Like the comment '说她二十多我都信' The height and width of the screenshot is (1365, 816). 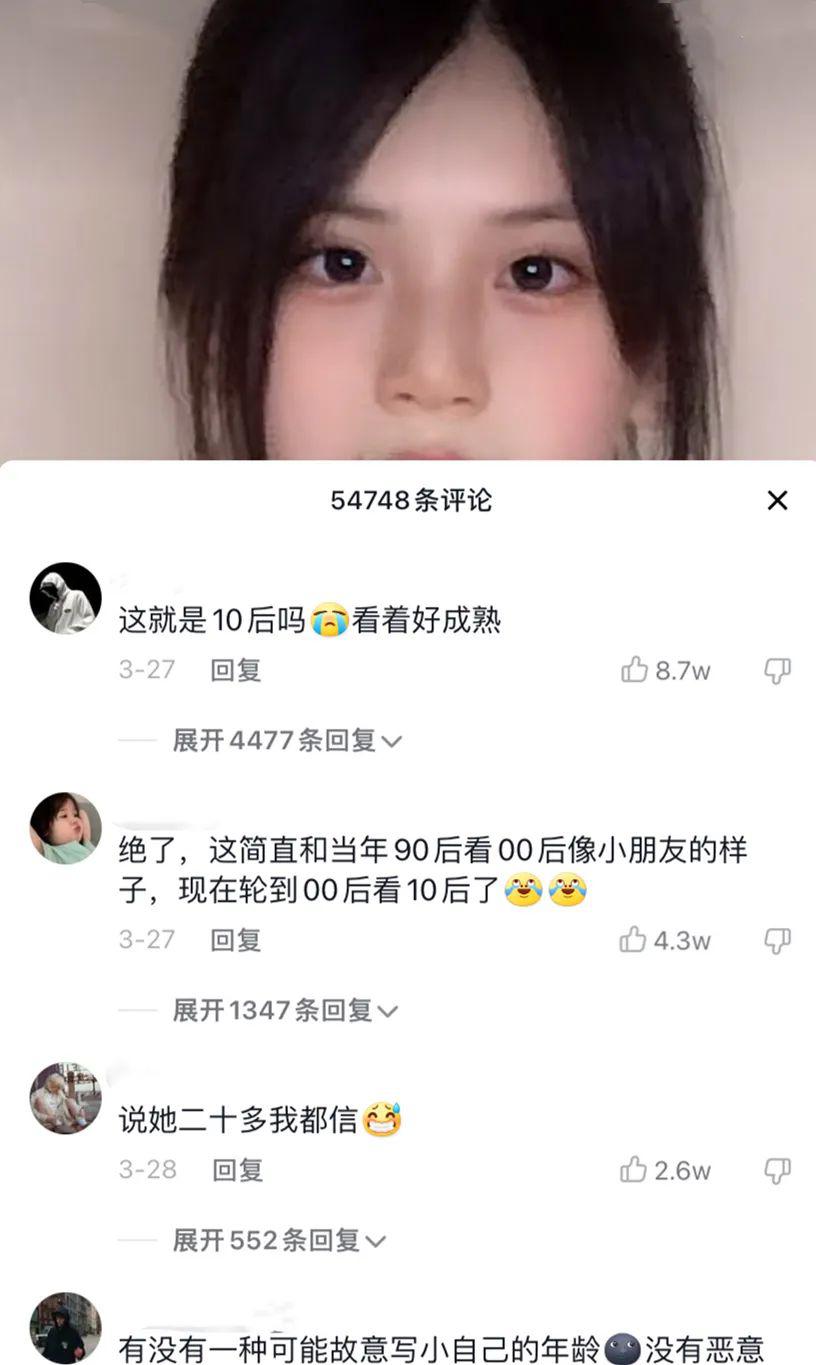pos(633,1170)
